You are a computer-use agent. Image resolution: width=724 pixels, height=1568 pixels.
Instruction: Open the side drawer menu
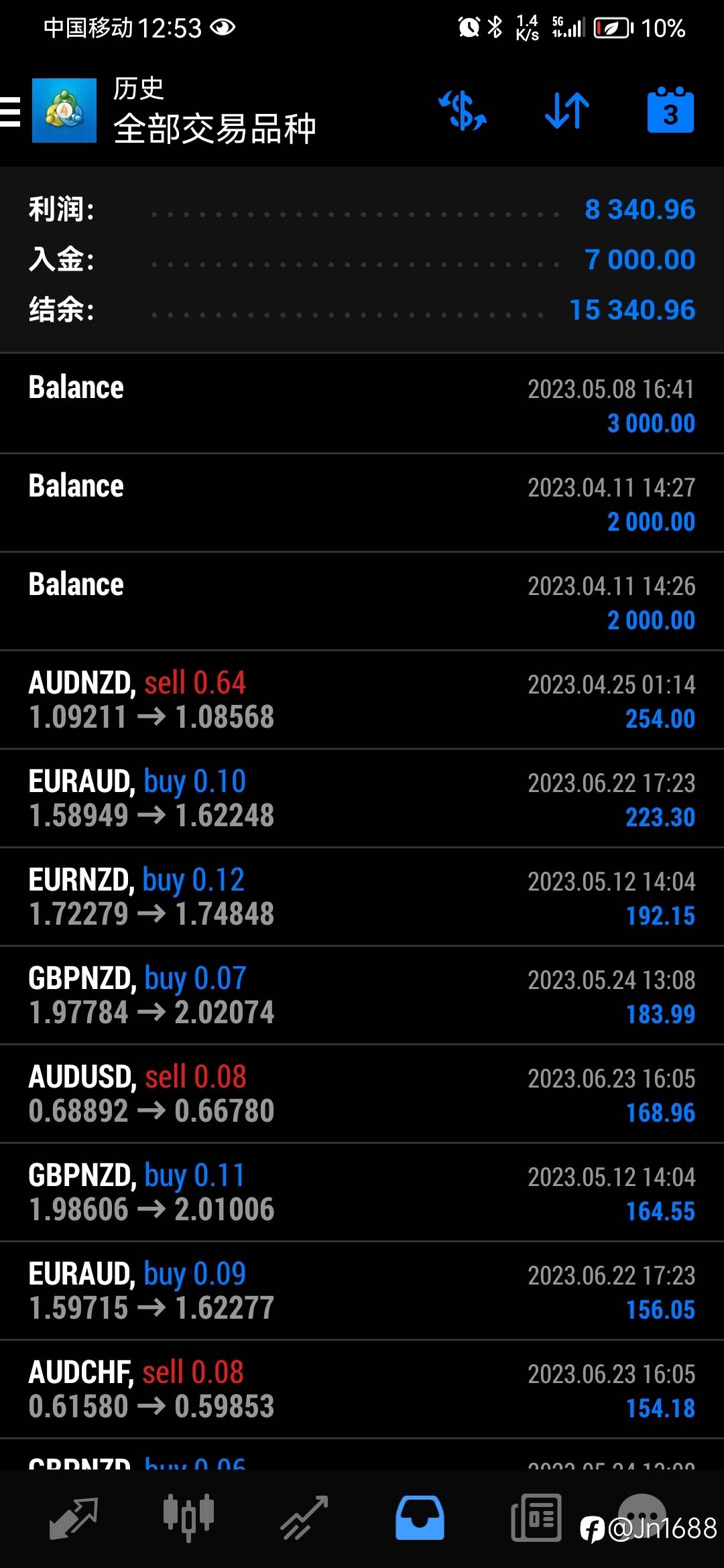11,111
